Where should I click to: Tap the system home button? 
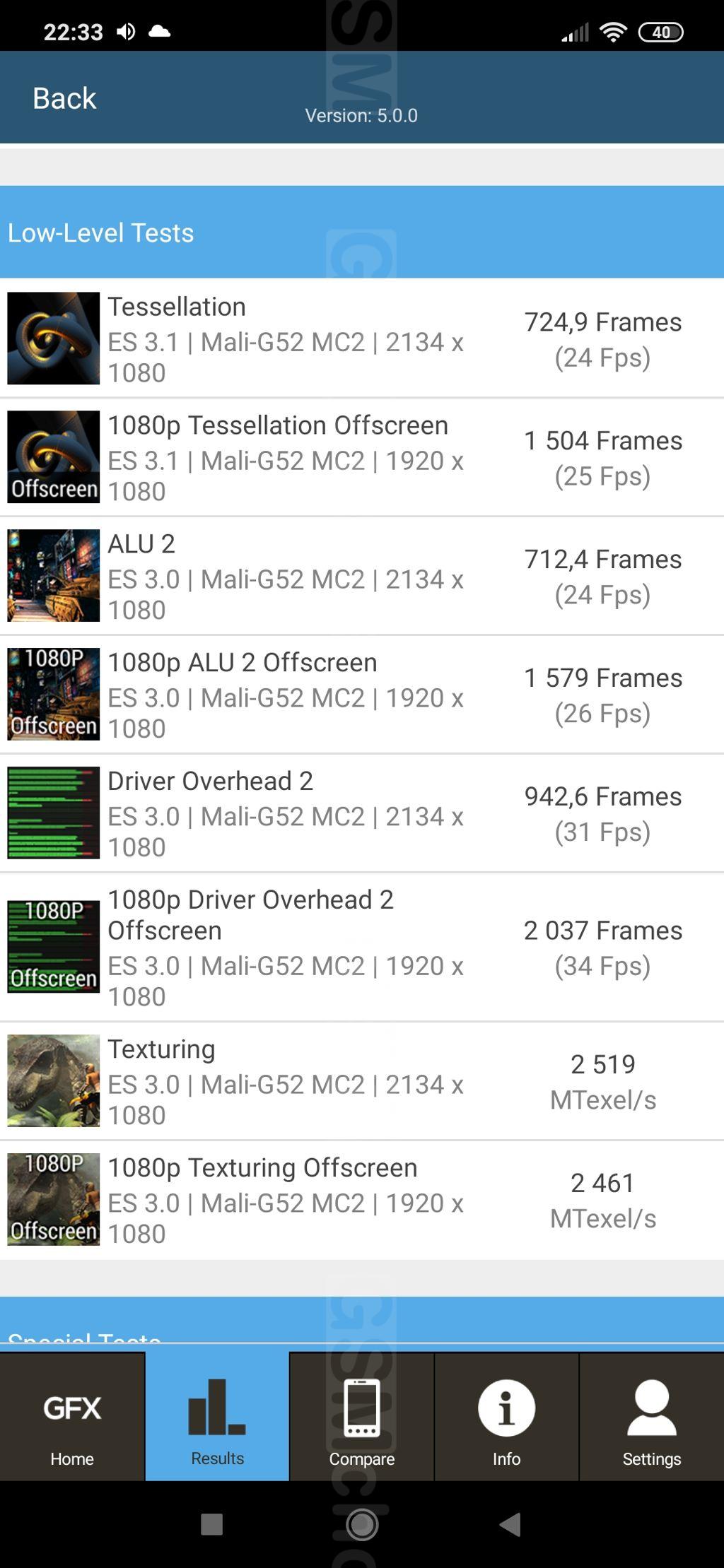pos(361,1524)
